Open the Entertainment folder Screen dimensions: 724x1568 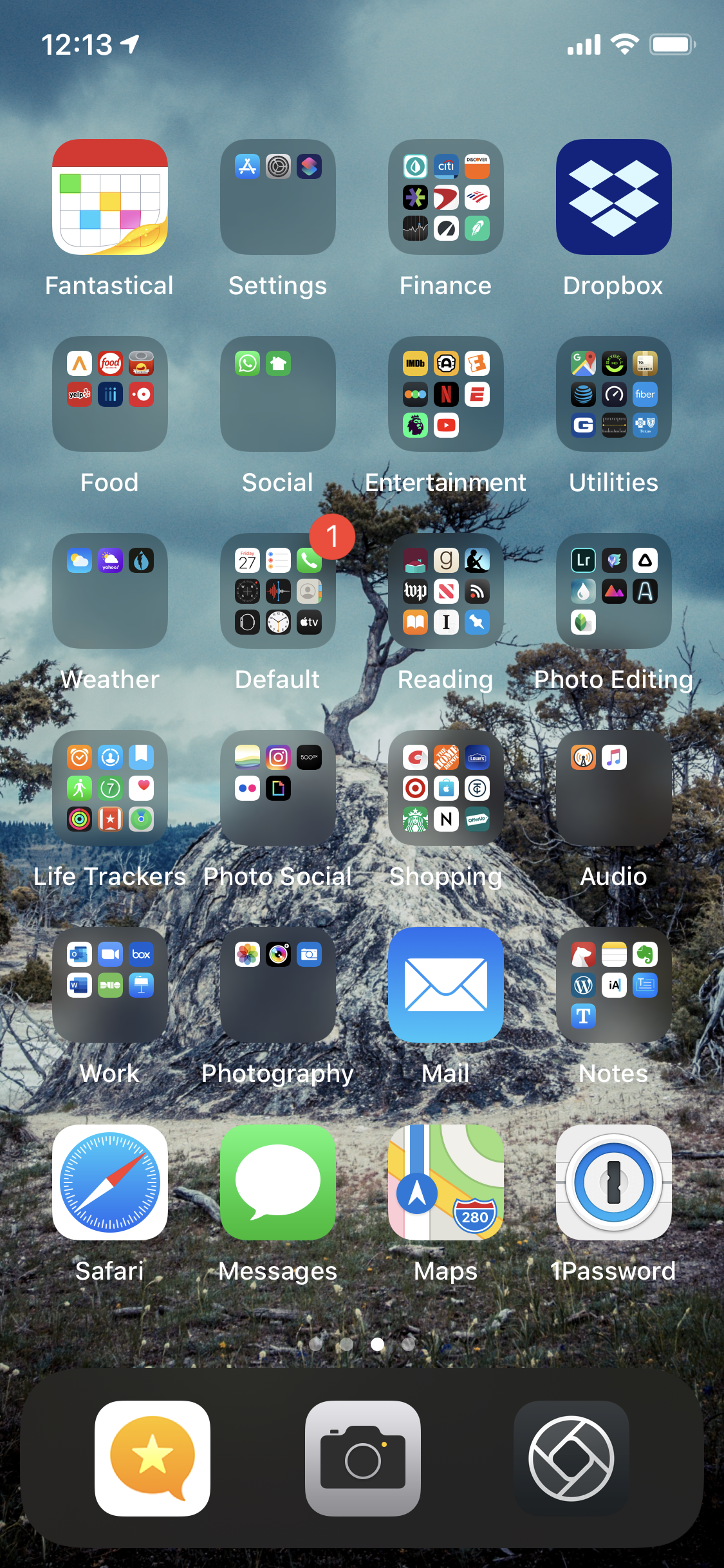click(x=445, y=394)
